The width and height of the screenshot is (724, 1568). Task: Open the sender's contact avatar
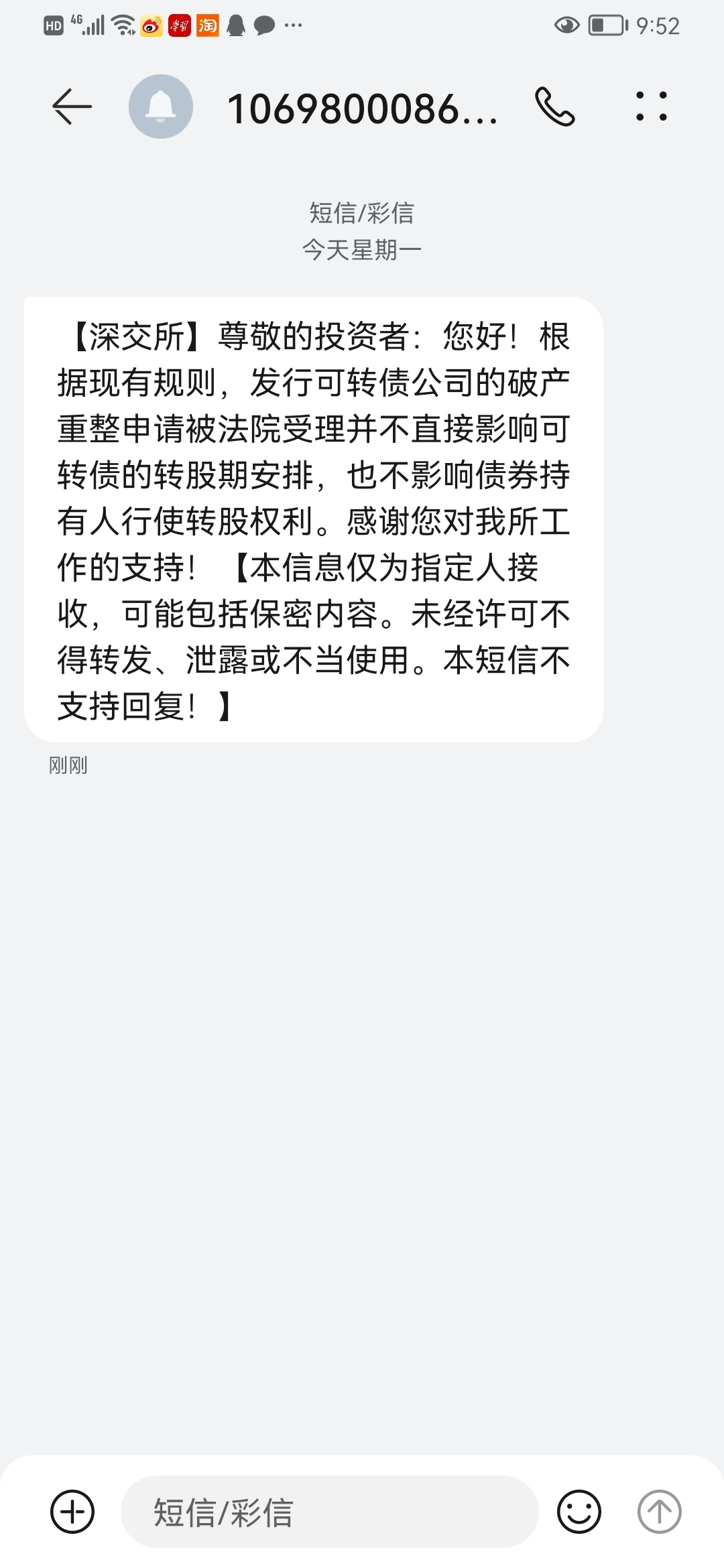tap(161, 107)
